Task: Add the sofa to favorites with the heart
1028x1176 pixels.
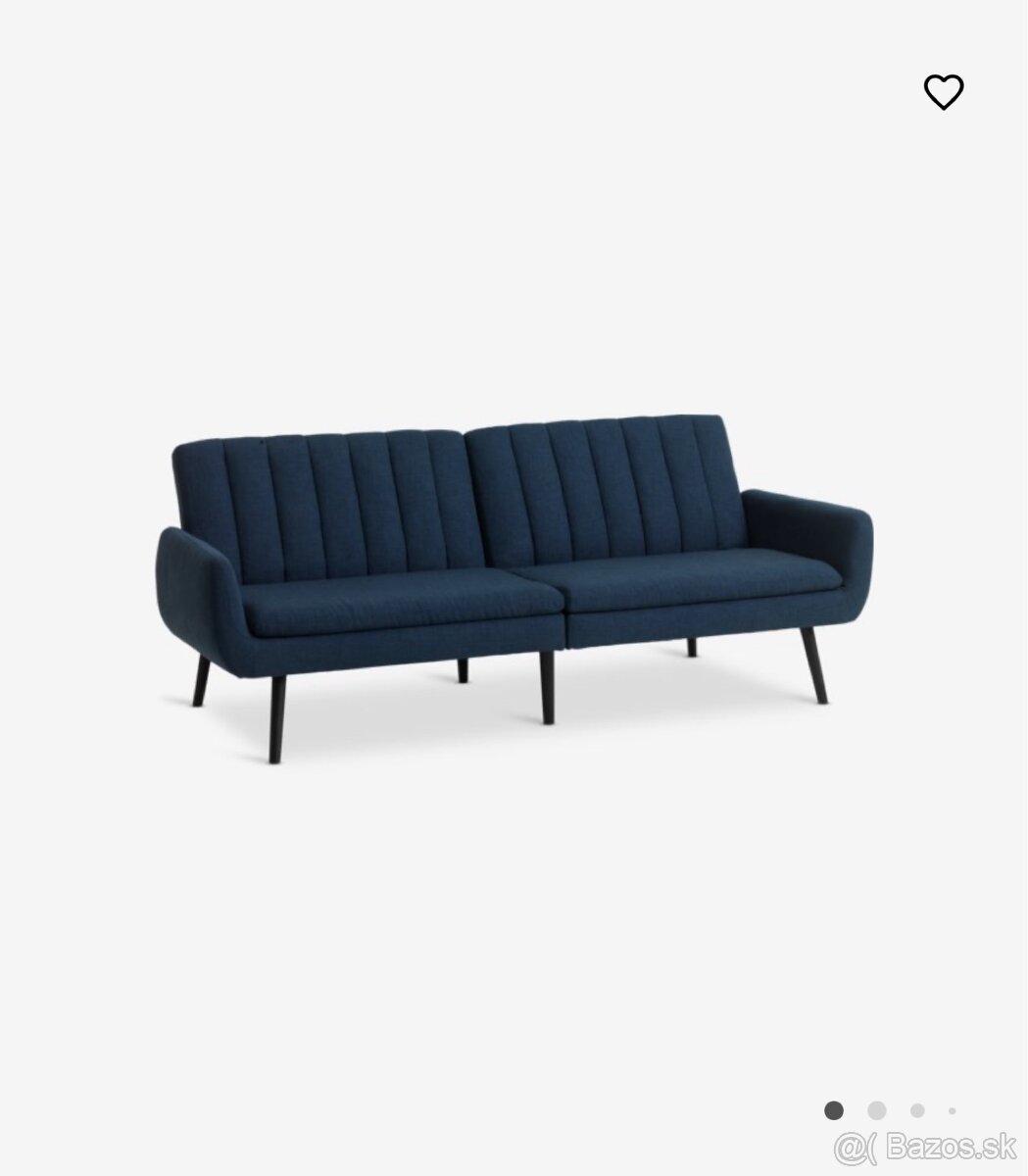Action: [944, 92]
